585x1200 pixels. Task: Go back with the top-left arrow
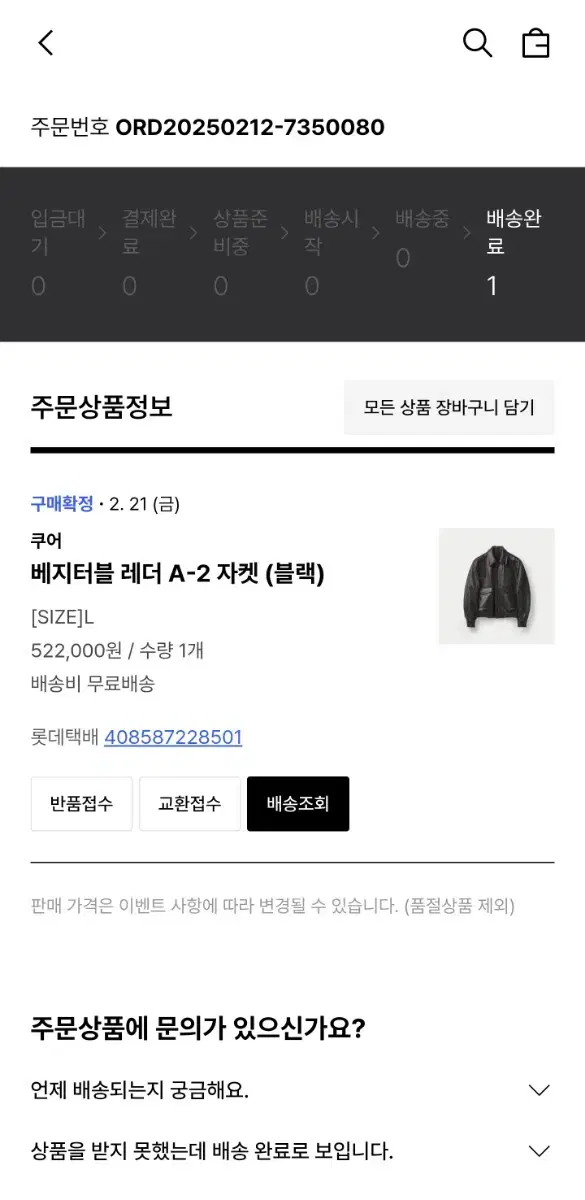(46, 43)
